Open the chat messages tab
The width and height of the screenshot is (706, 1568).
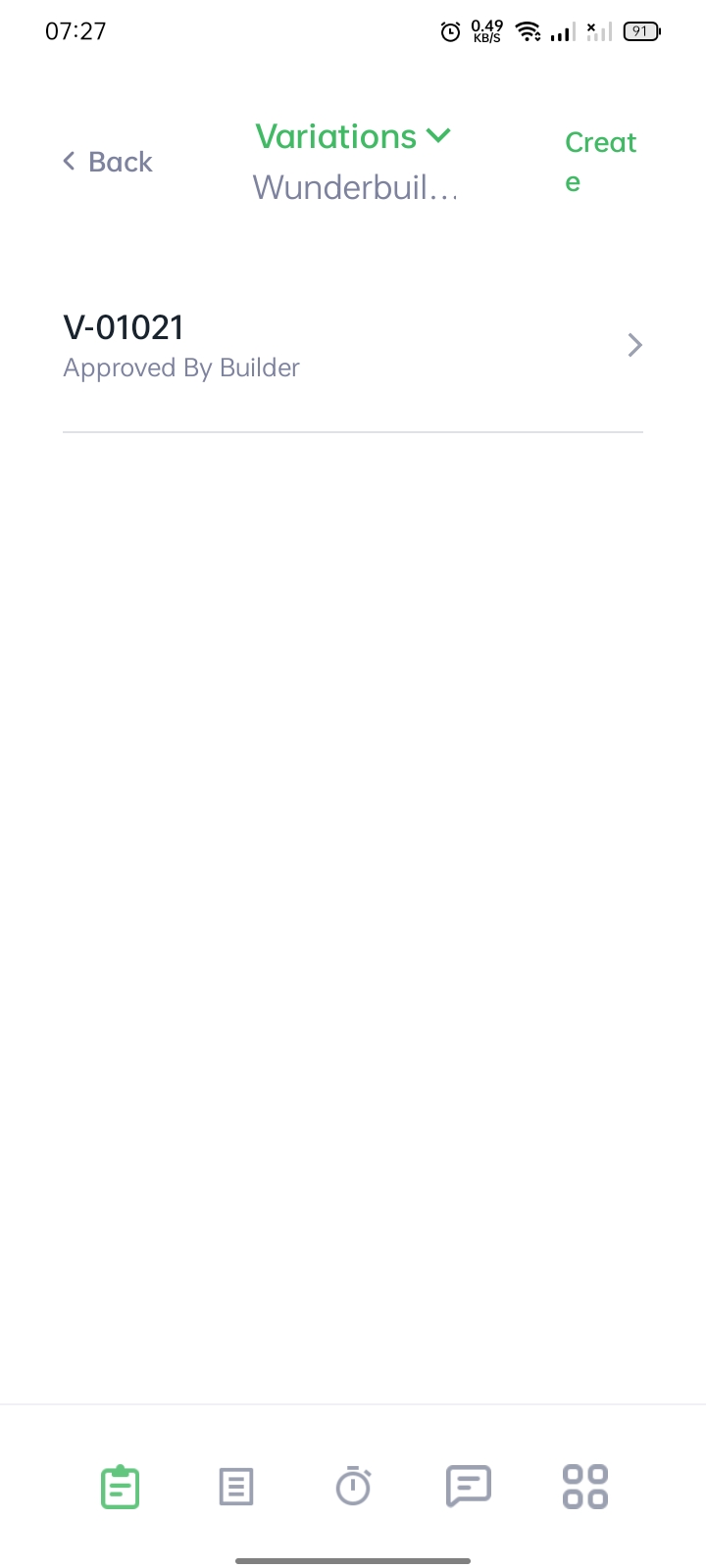[x=469, y=1487]
